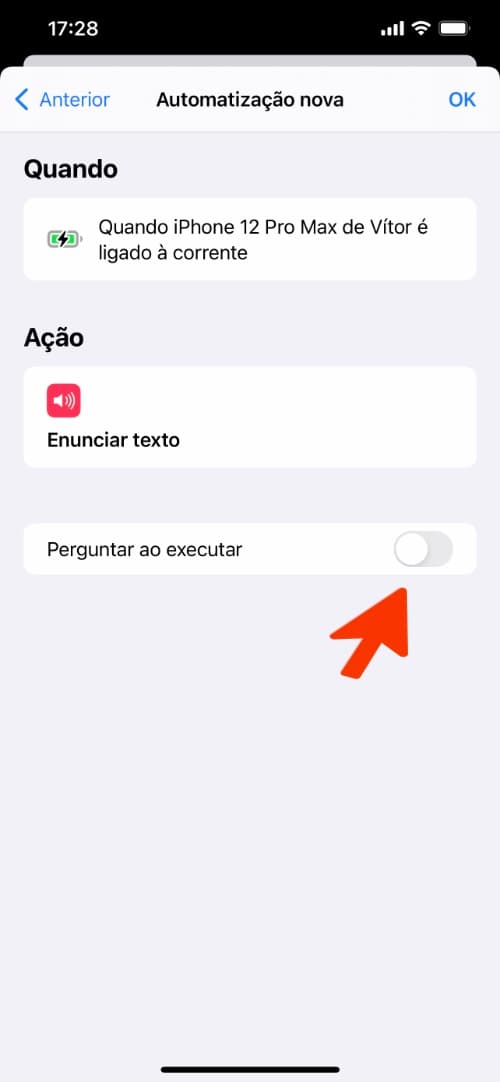Go back to Anterior screen

click(62, 99)
